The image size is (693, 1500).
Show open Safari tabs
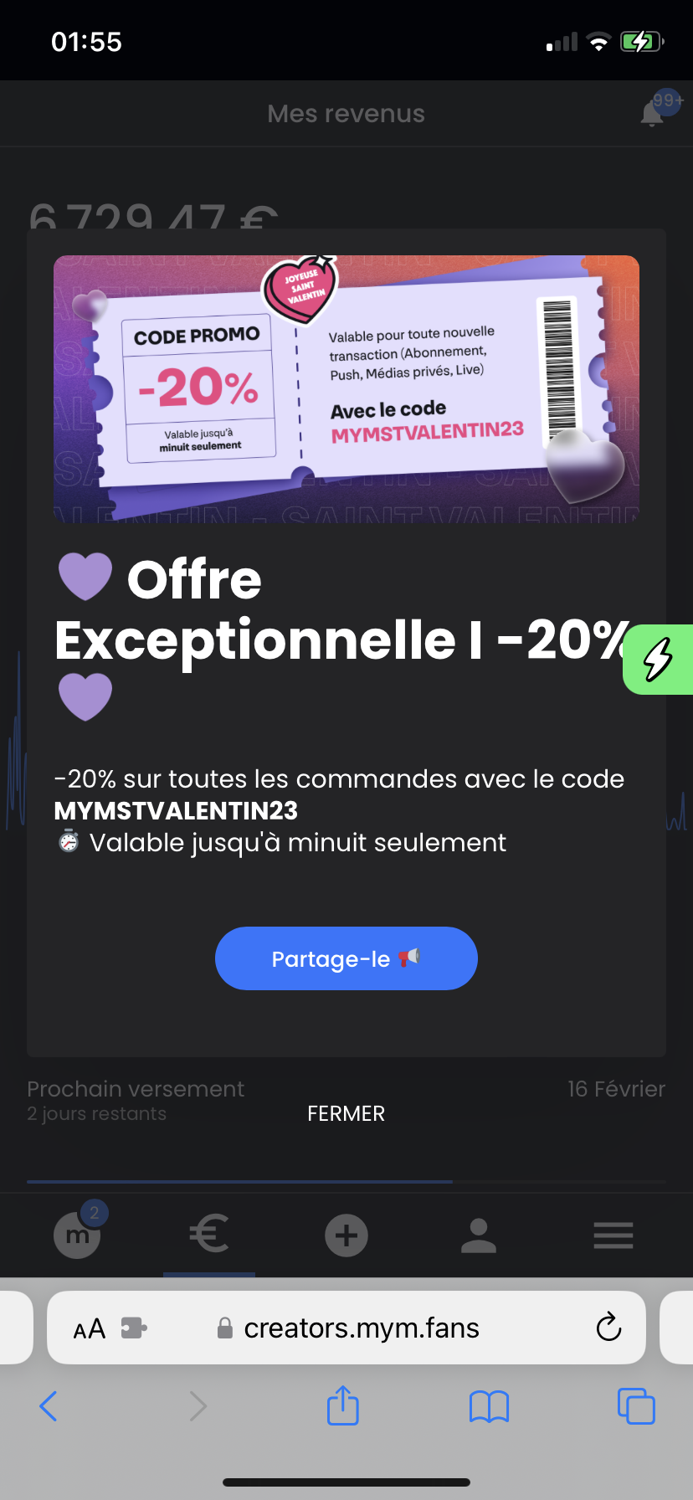[636, 1406]
